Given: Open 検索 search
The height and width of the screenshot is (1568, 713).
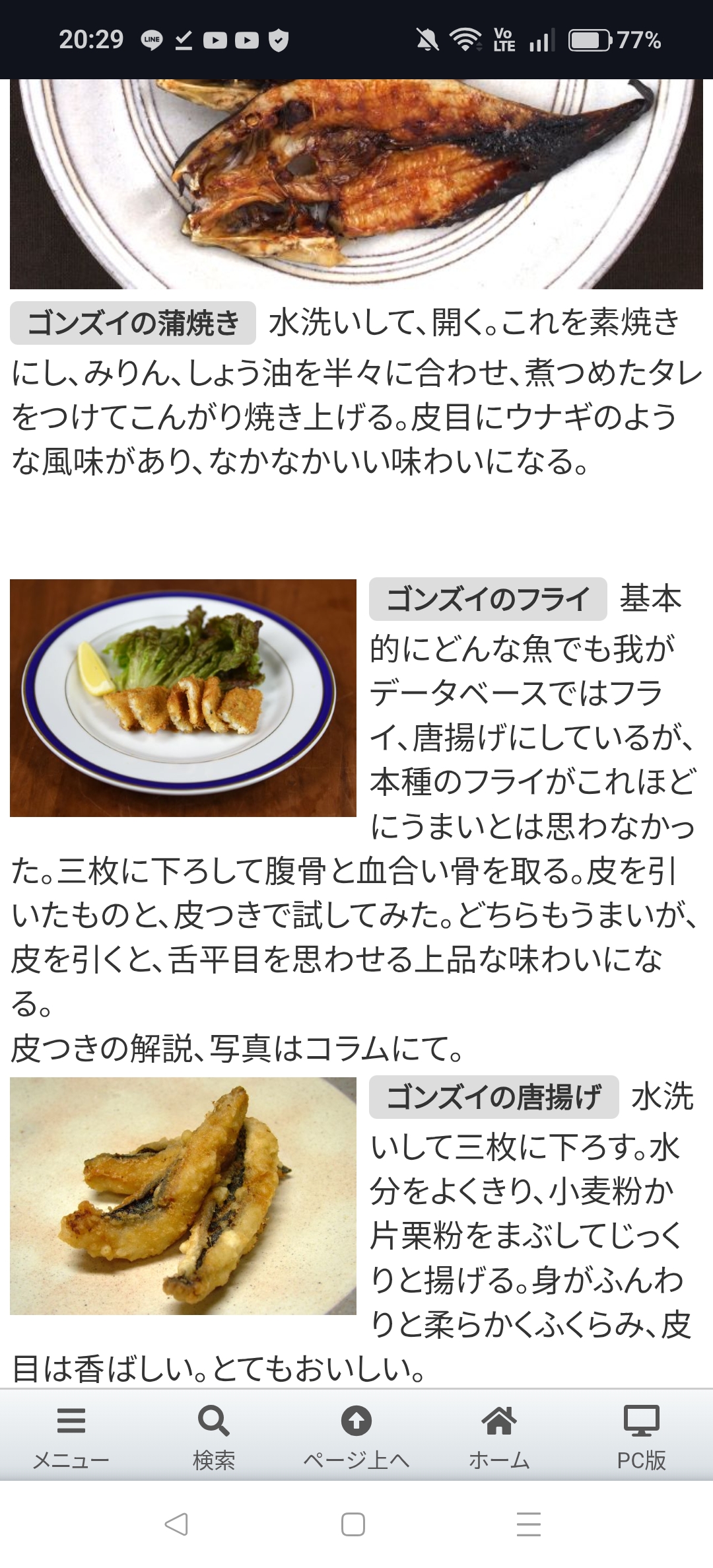Looking at the screenshot, I should (213, 1433).
